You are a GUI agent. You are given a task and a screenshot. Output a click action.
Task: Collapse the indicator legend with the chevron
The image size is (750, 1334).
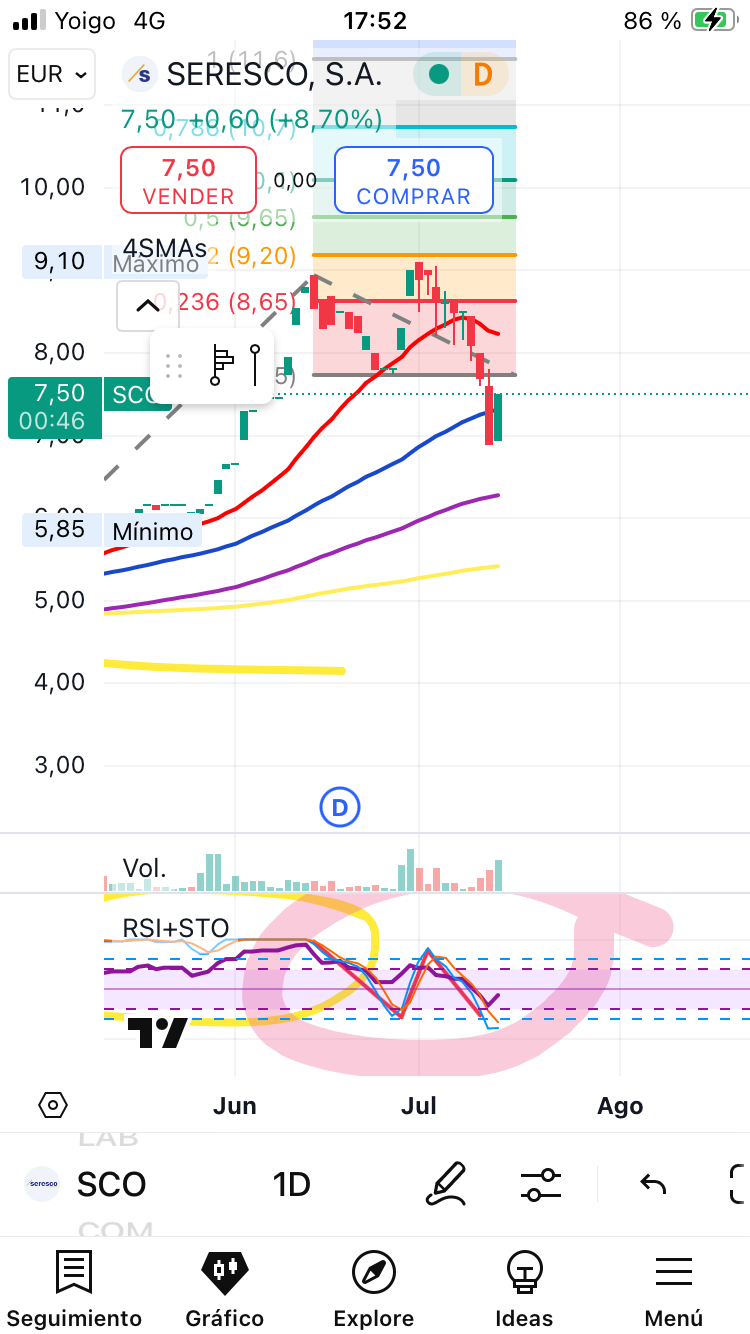[x=148, y=306]
